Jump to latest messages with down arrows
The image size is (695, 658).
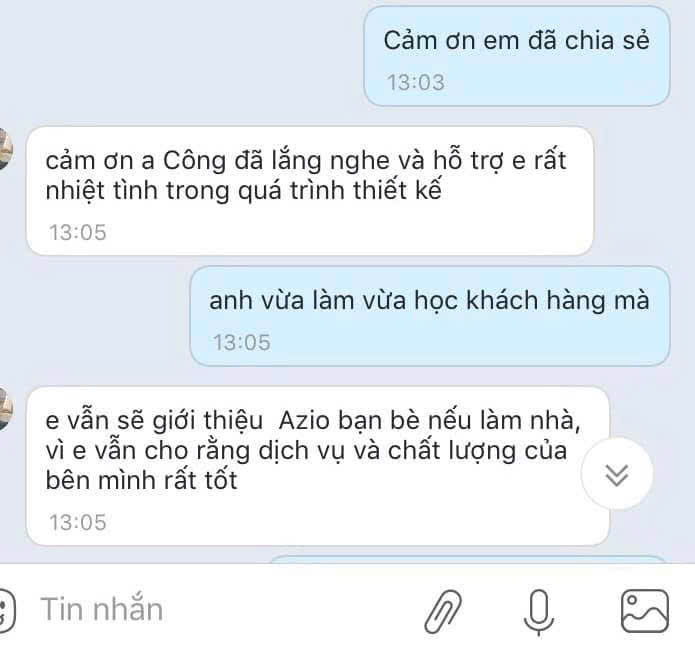point(617,475)
